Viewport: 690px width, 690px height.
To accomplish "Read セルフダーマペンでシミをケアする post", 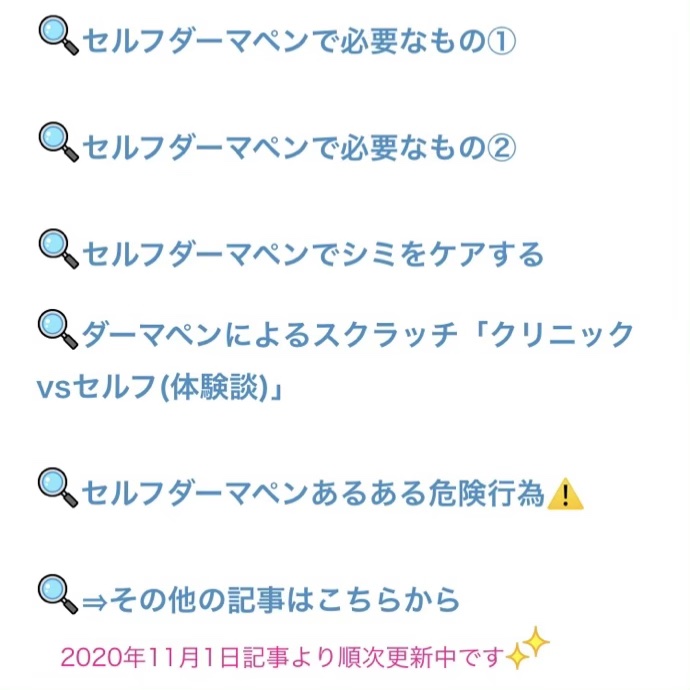I will 312,253.
